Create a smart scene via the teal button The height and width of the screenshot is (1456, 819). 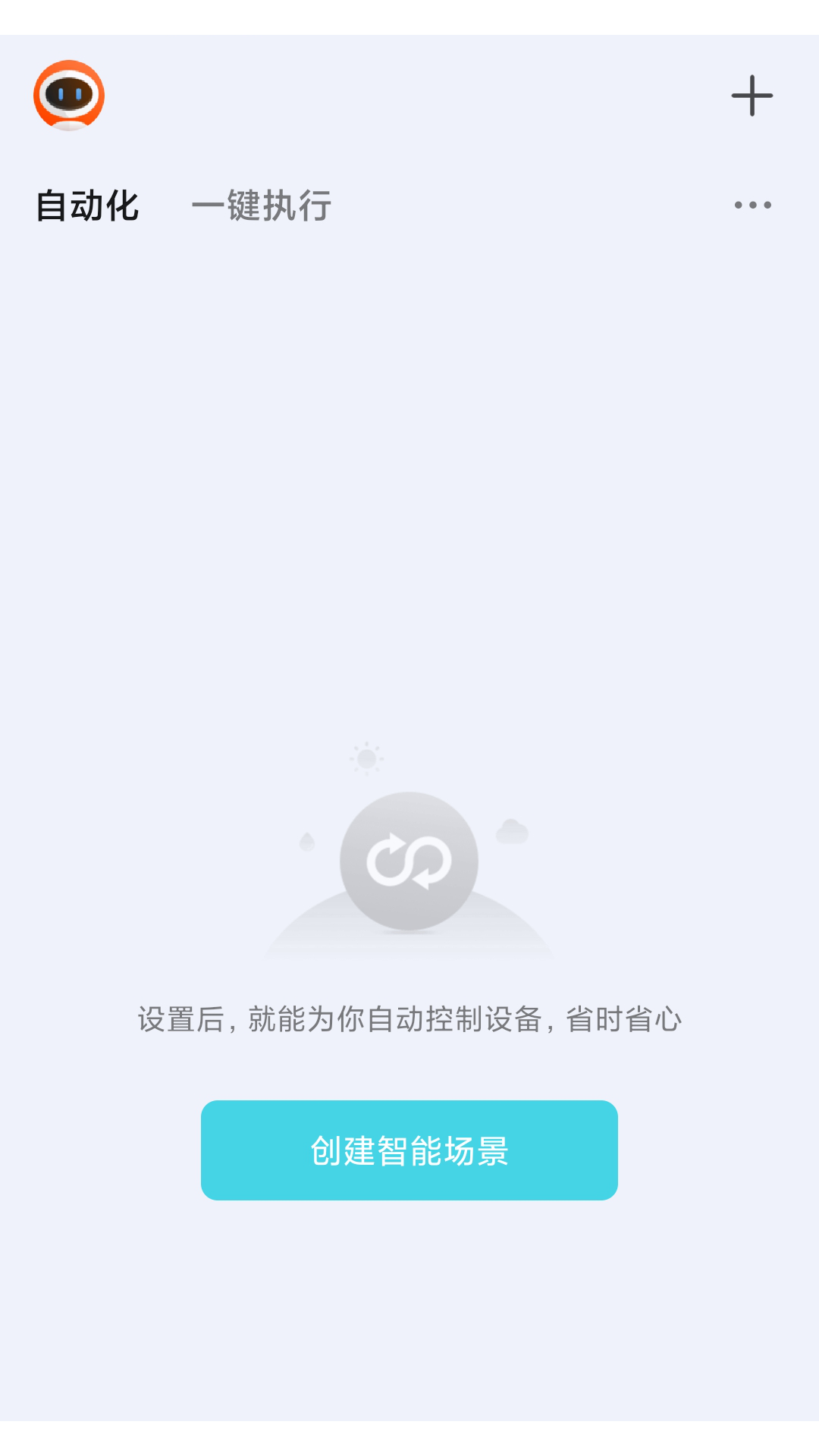click(409, 1150)
